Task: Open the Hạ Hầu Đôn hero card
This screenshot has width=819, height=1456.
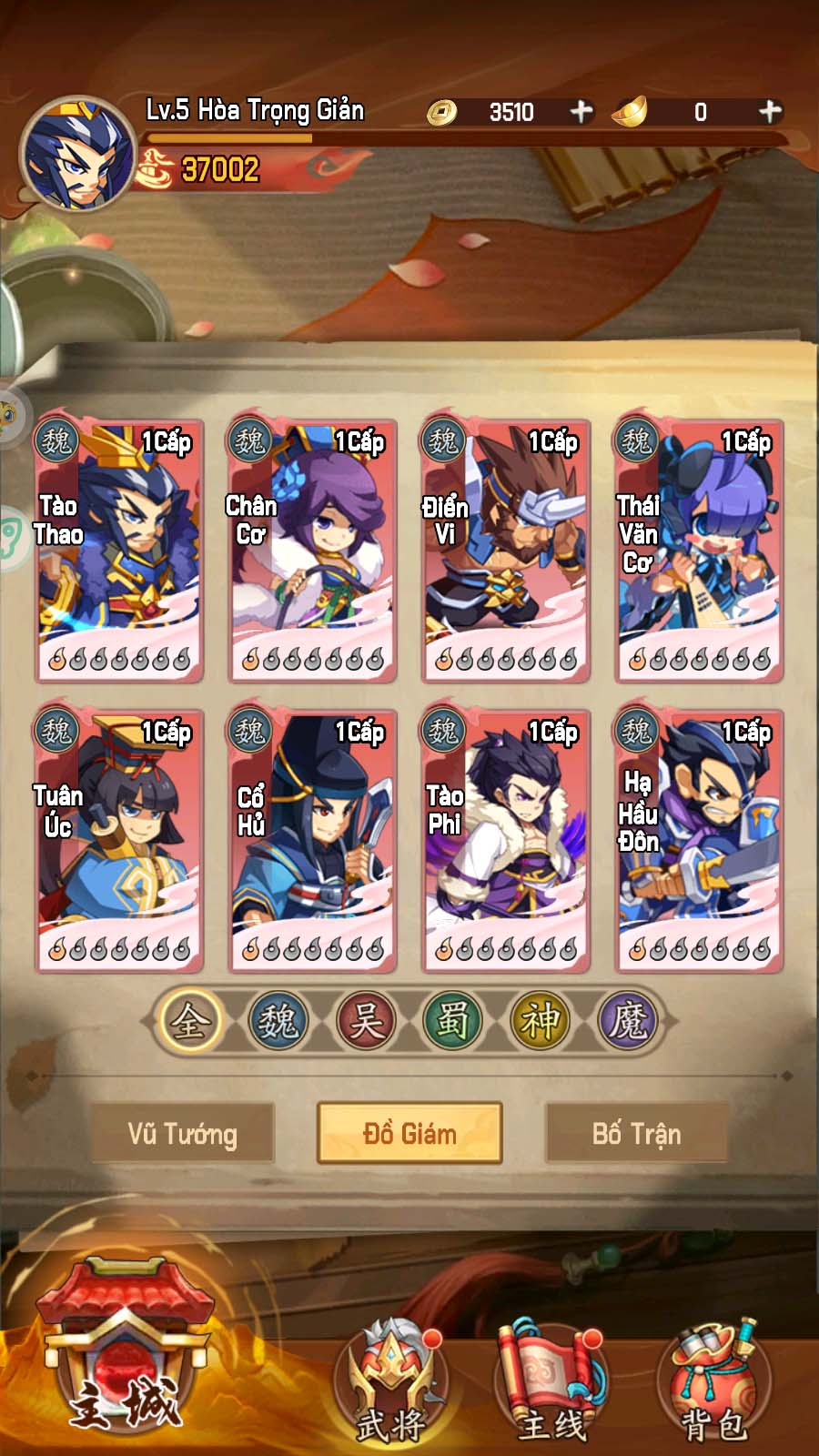Action: (699, 840)
